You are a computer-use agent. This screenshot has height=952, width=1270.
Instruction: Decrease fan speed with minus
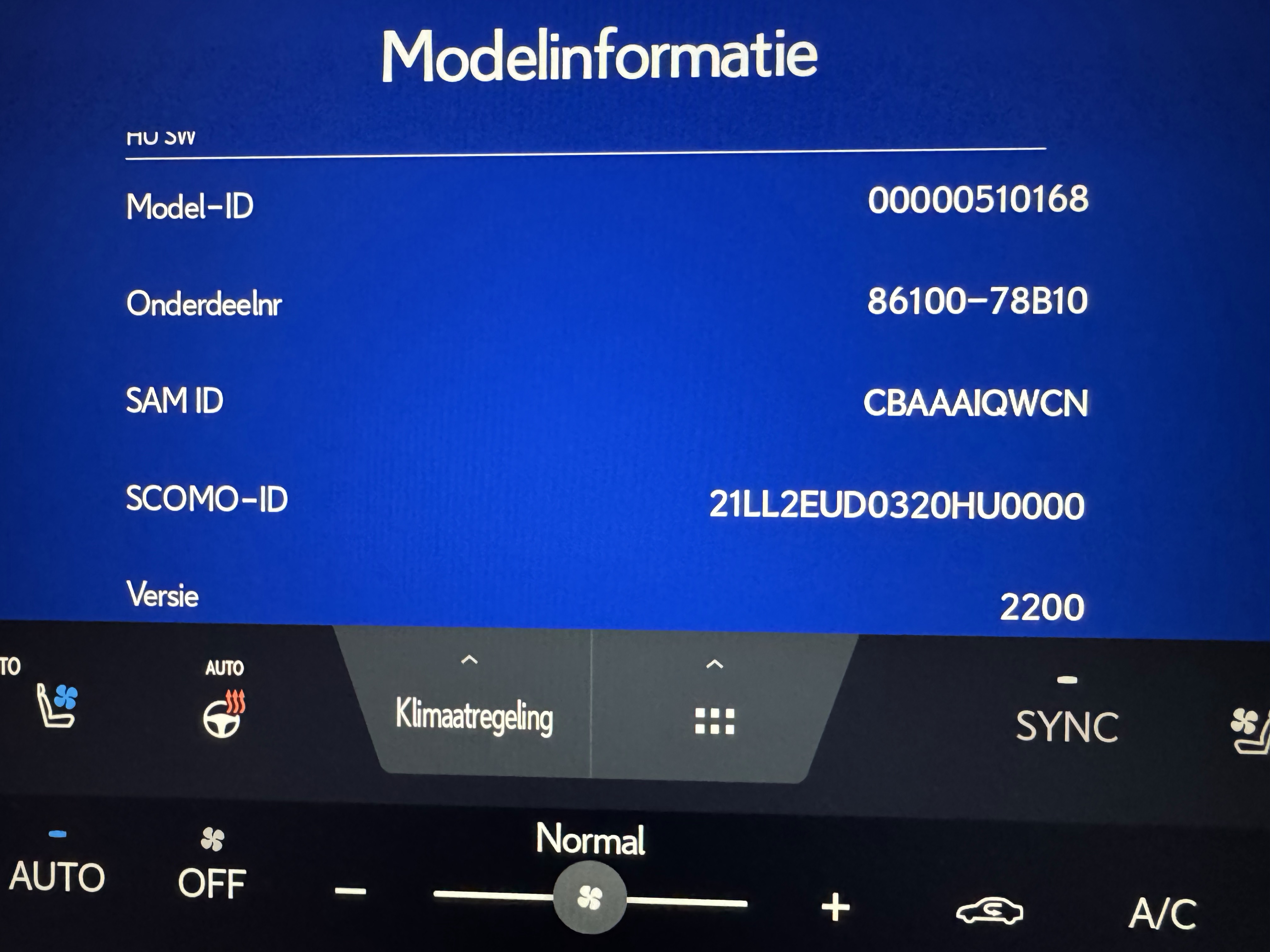[x=350, y=892]
